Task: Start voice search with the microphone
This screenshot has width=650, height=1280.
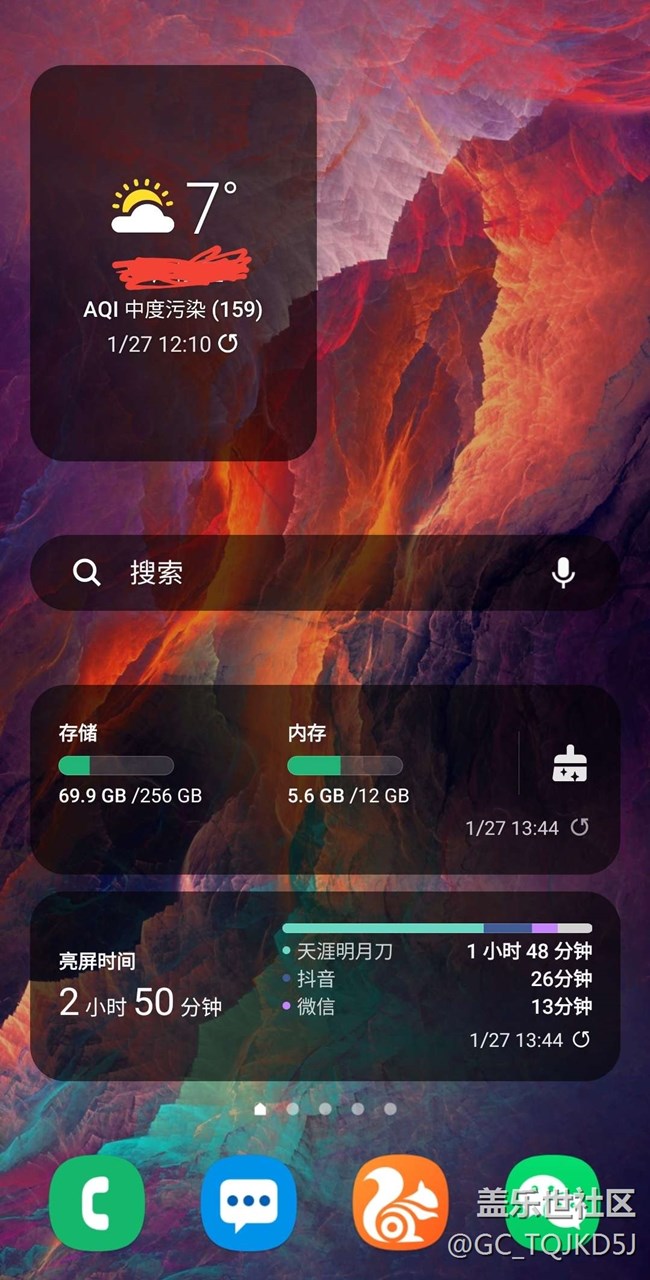Action: 563,572
